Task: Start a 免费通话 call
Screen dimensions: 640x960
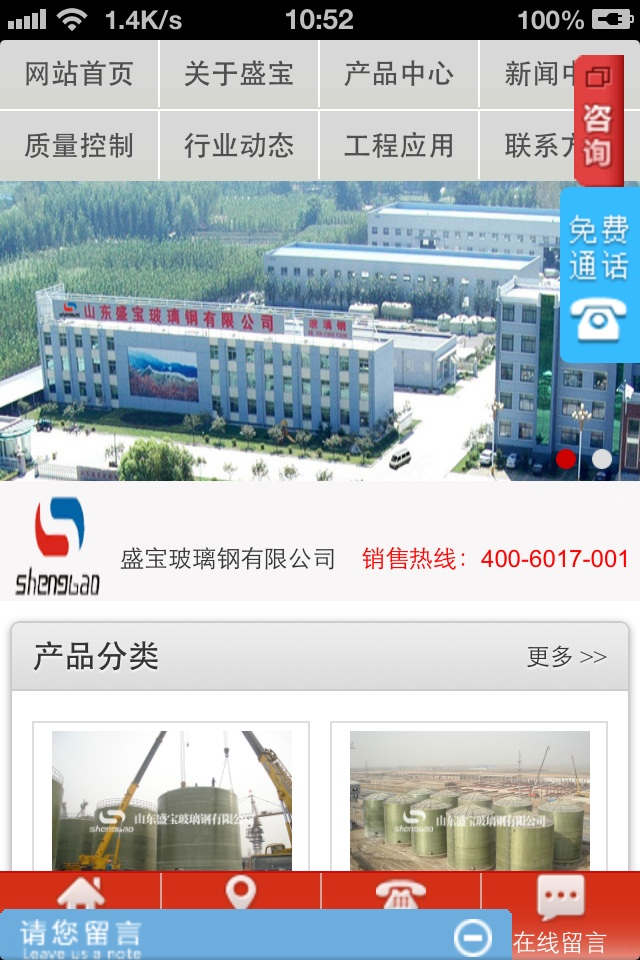Action: click(599, 275)
